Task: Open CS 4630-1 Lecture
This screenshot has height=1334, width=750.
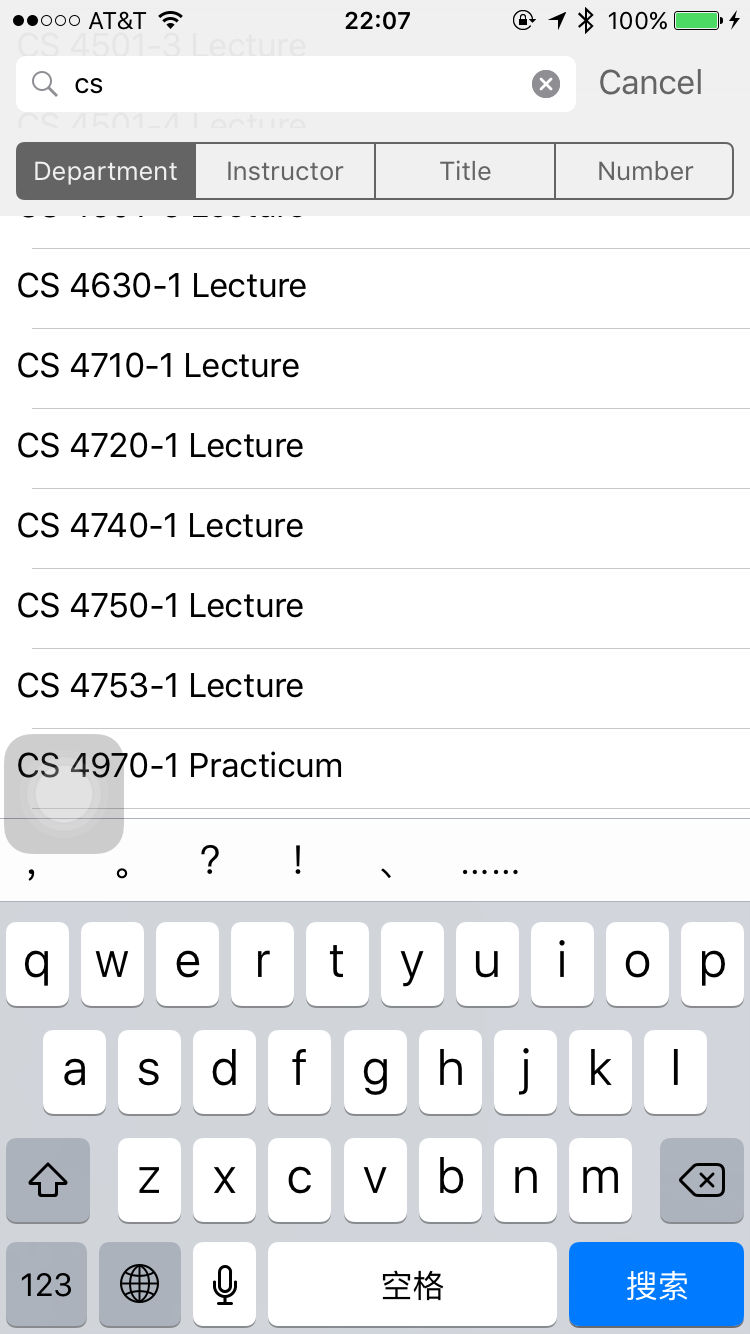Action: coord(375,287)
